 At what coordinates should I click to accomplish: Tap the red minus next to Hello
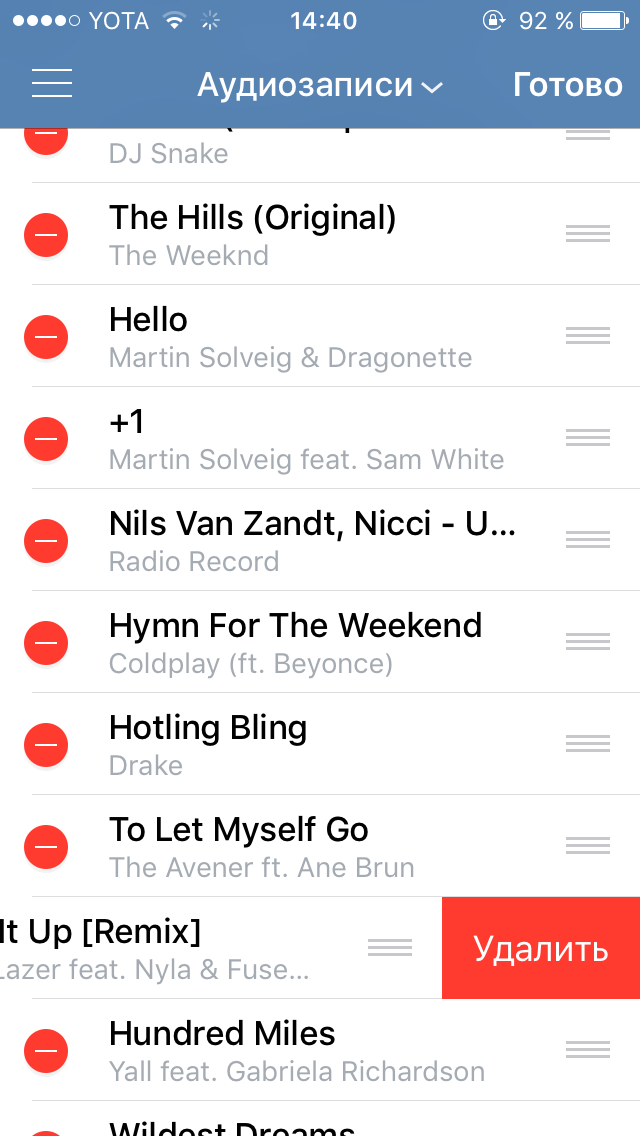pyautogui.click(x=46, y=337)
